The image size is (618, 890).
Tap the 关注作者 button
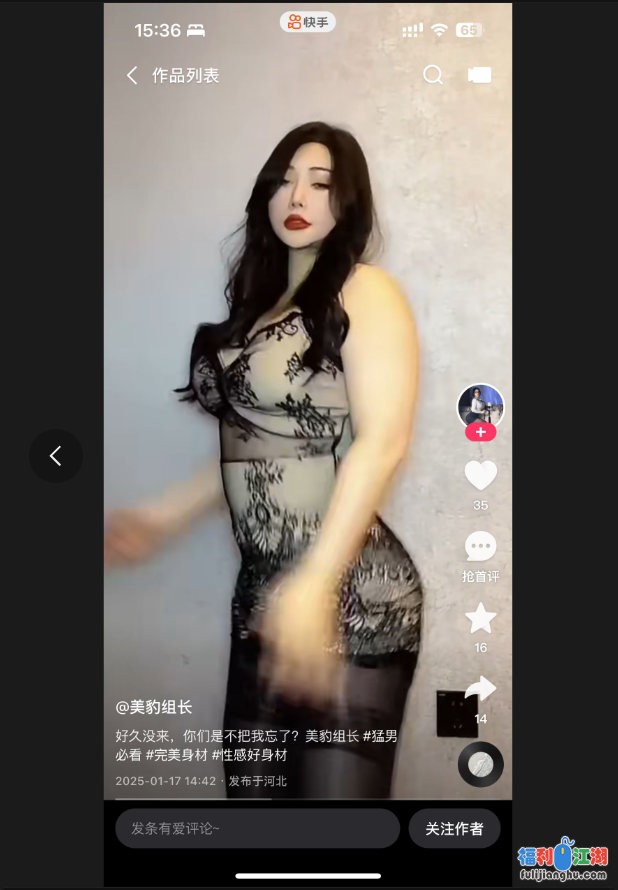pyautogui.click(x=454, y=829)
